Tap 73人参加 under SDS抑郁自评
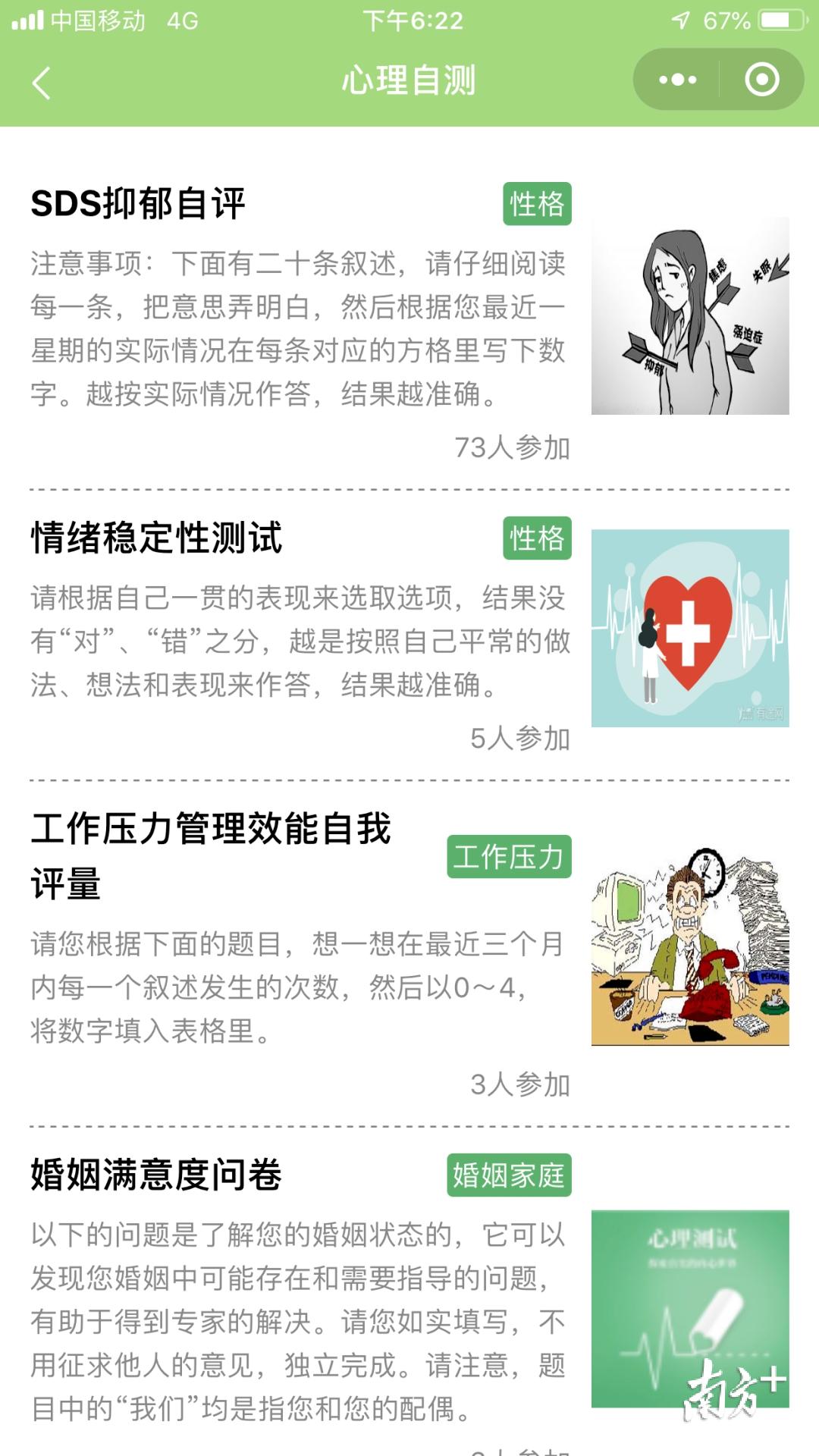The width and height of the screenshot is (819, 1456). tap(515, 447)
